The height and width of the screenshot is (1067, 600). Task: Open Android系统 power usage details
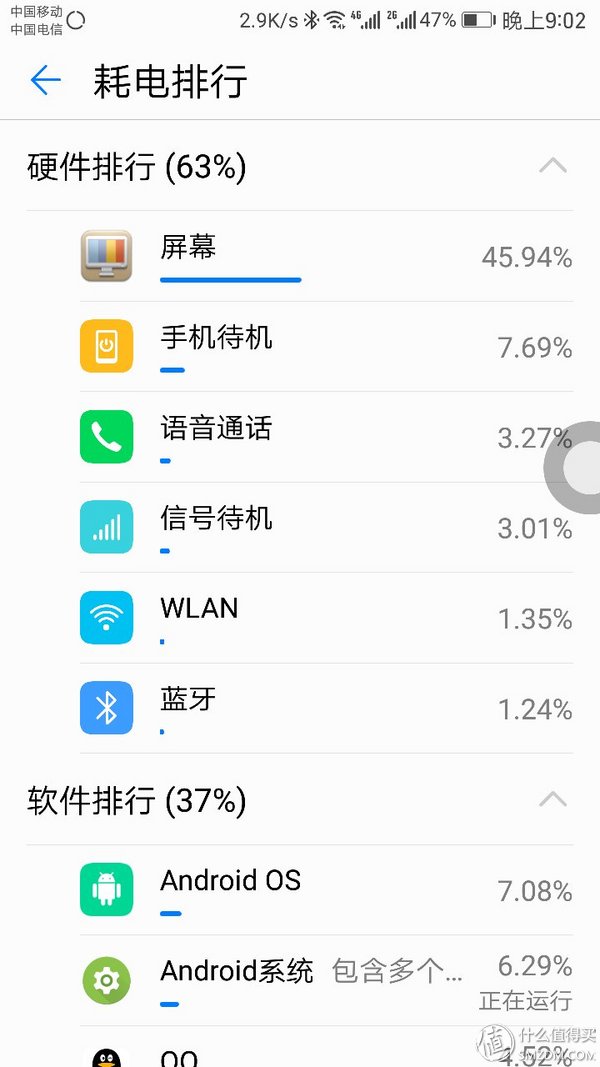click(300, 980)
